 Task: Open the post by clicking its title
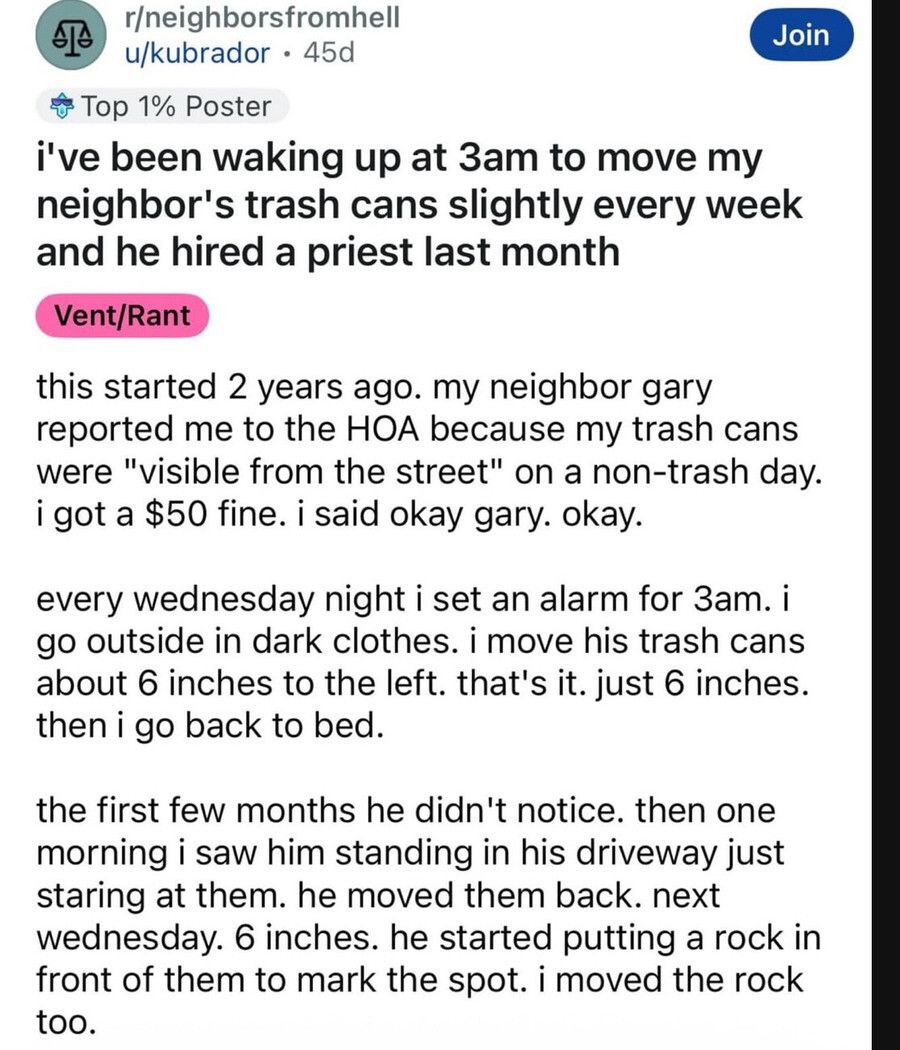coord(420,203)
